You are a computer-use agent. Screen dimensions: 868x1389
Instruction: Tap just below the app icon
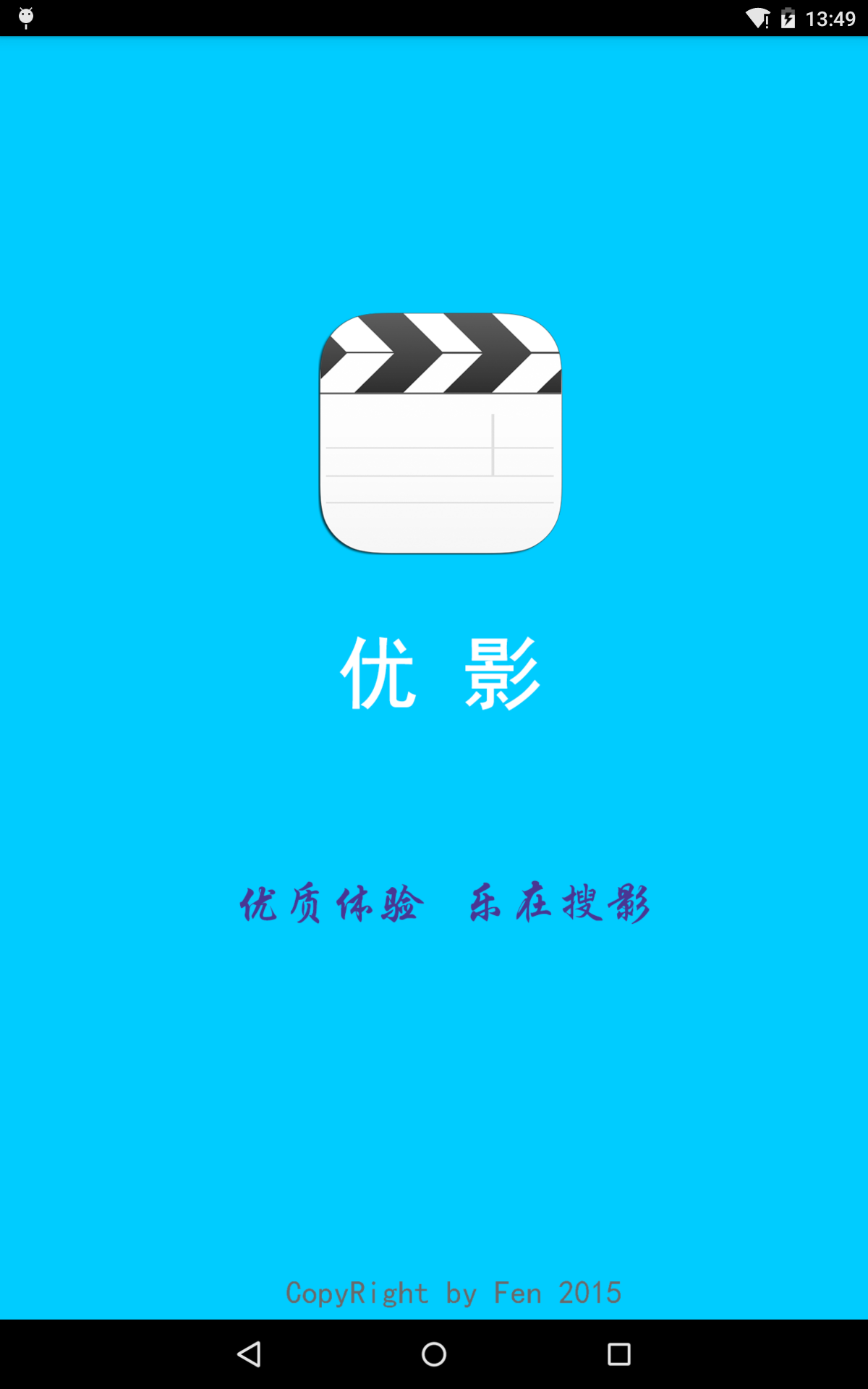(440, 586)
